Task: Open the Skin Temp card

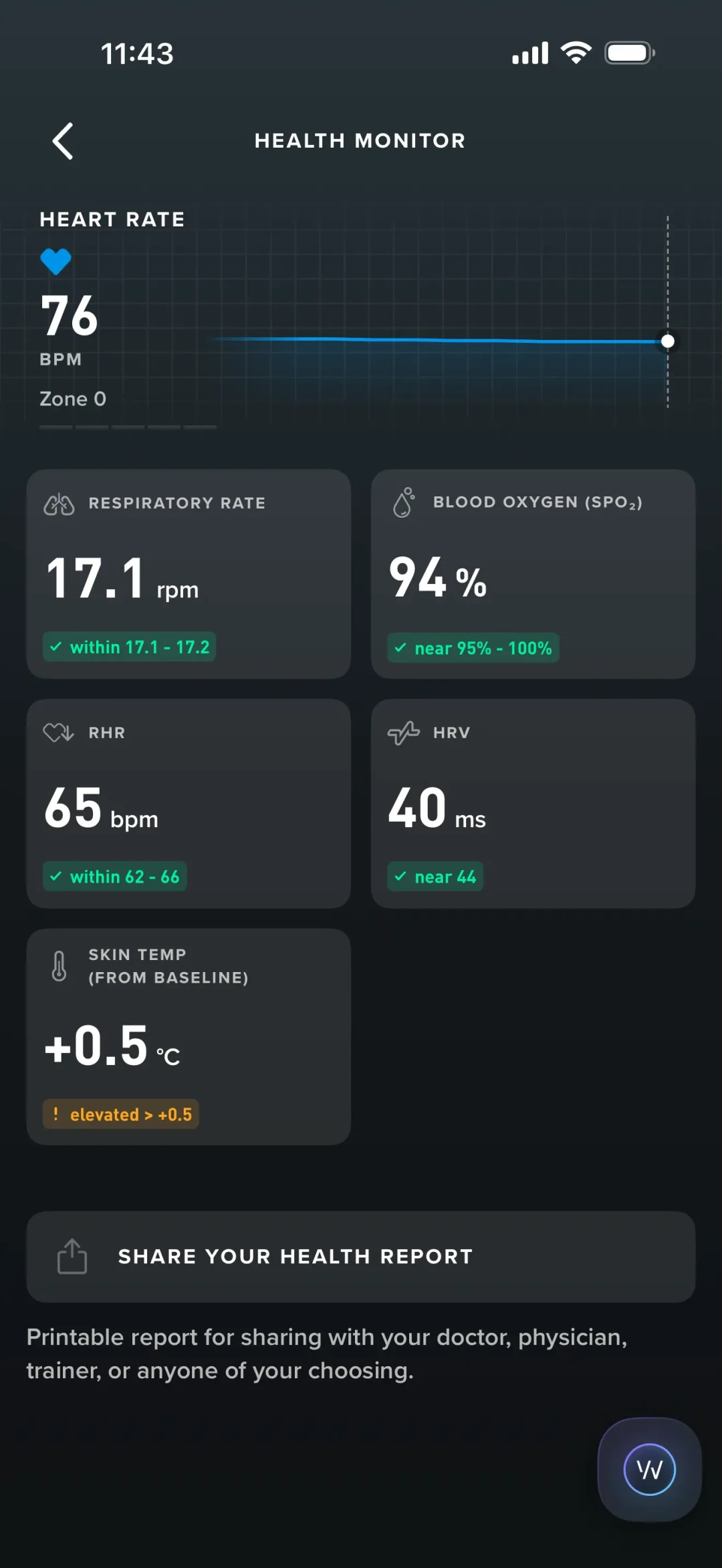Action: [x=189, y=1036]
